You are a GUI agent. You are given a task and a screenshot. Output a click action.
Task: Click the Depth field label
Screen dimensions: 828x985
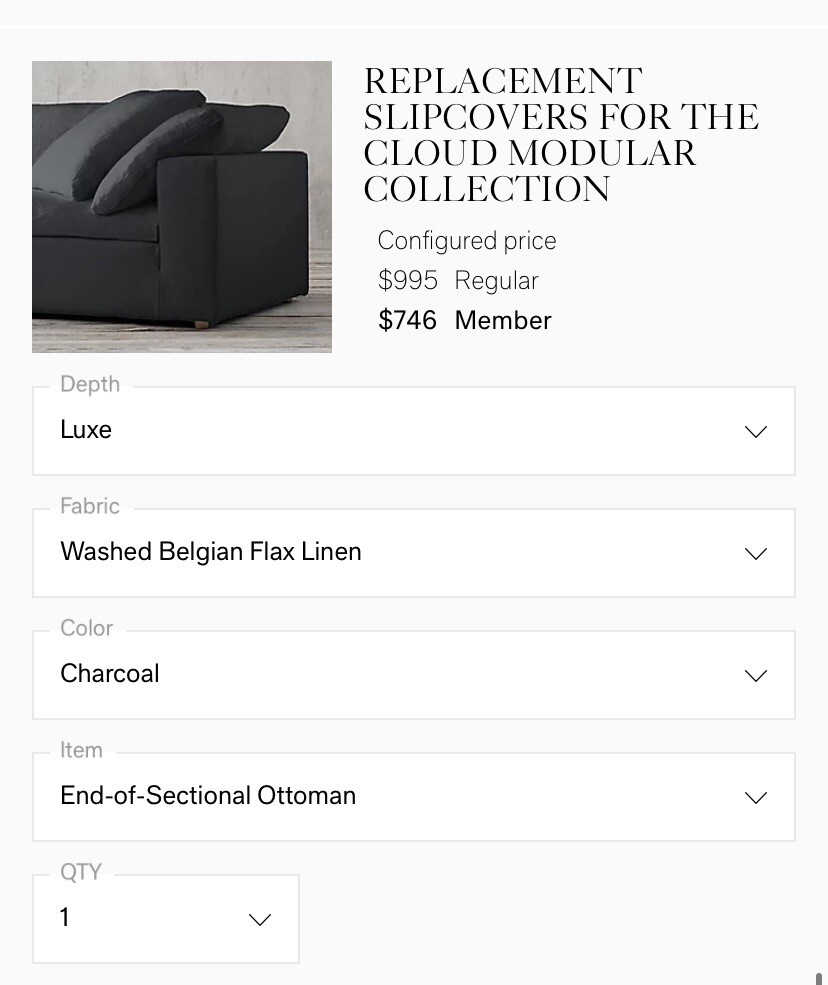tap(90, 384)
